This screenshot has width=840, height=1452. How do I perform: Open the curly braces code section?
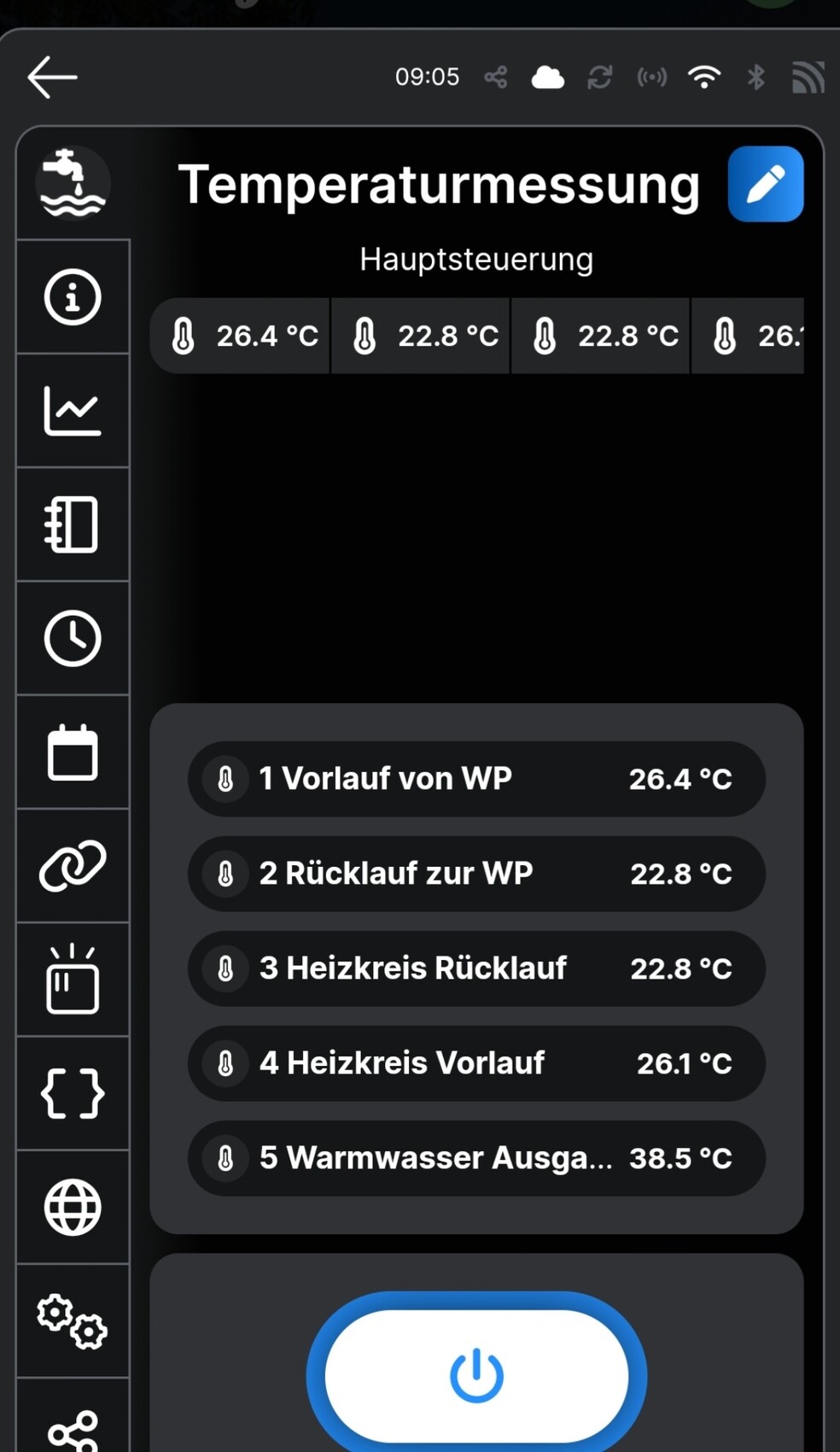click(73, 1093)
